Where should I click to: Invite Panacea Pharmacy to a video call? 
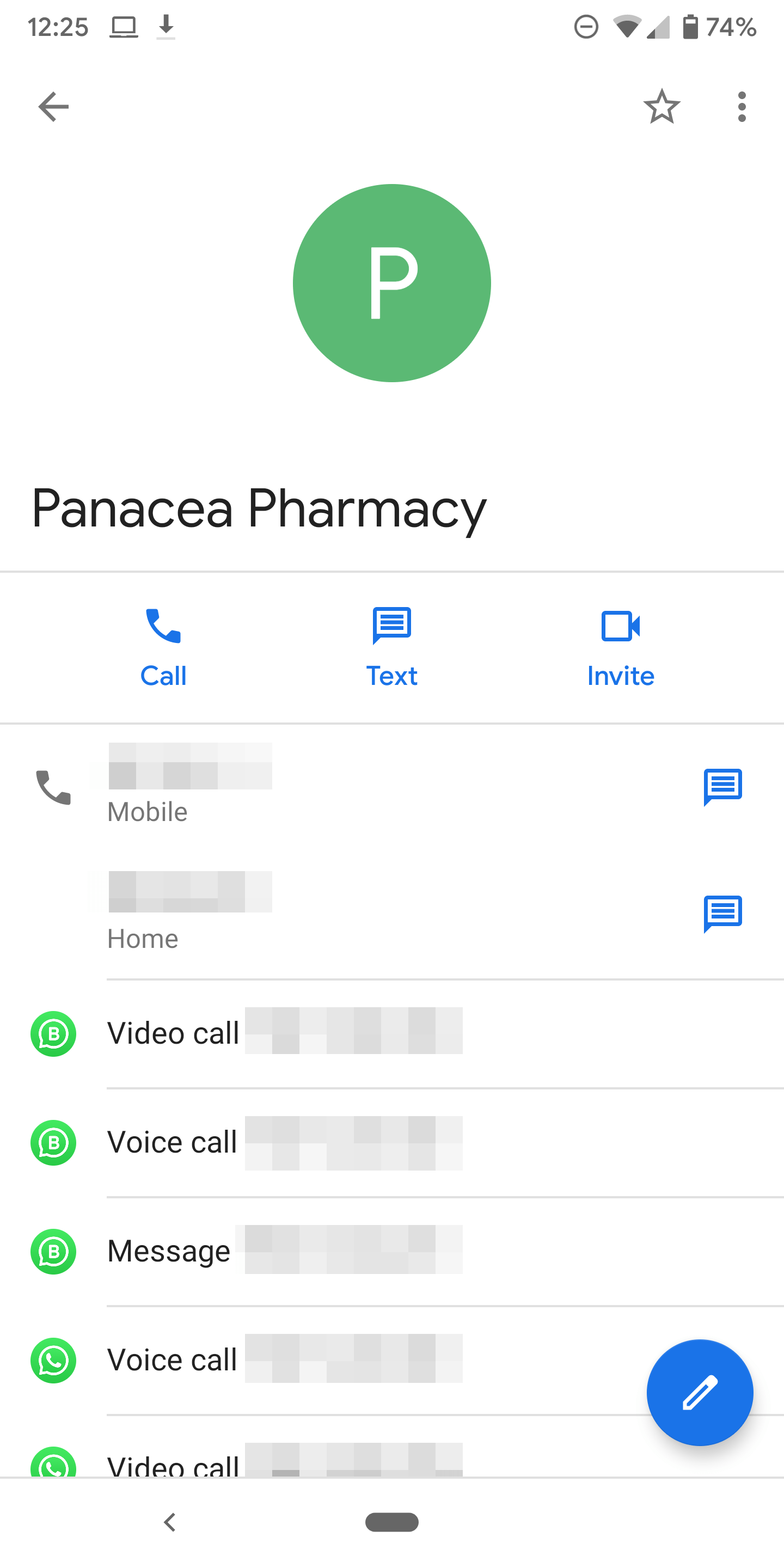620,648
